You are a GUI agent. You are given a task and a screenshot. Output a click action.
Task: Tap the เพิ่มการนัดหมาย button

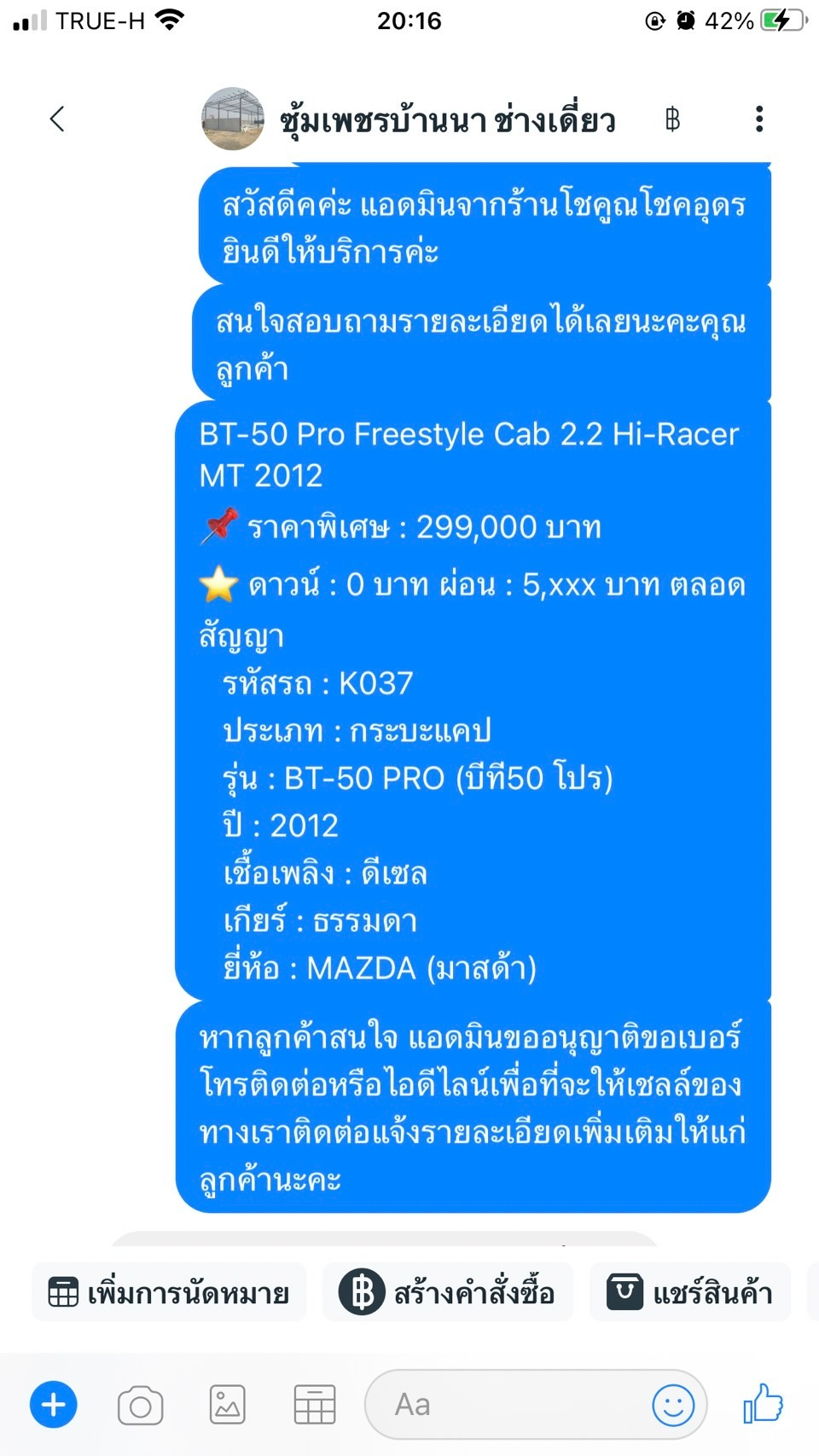click(169, 1292)
